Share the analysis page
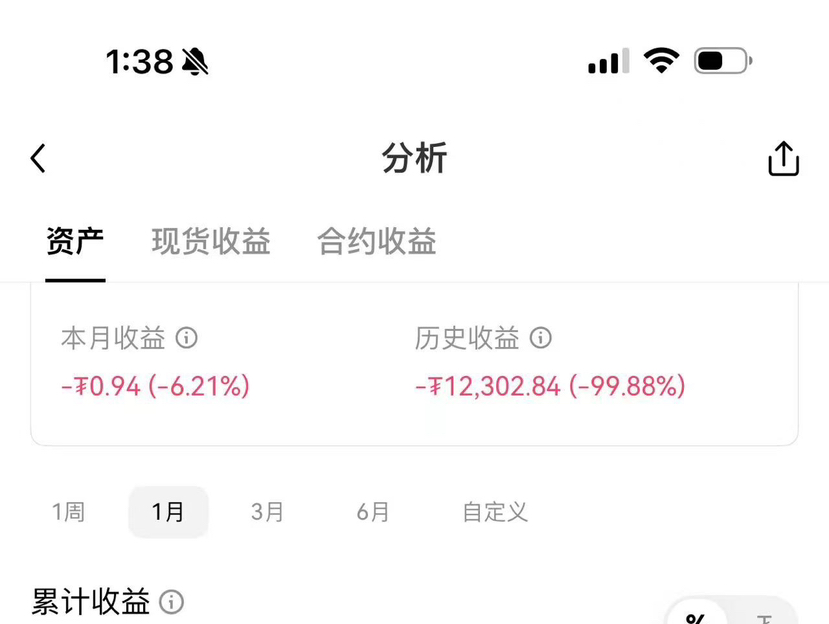The height and width of the screenshot is (624, 829). 783,158
